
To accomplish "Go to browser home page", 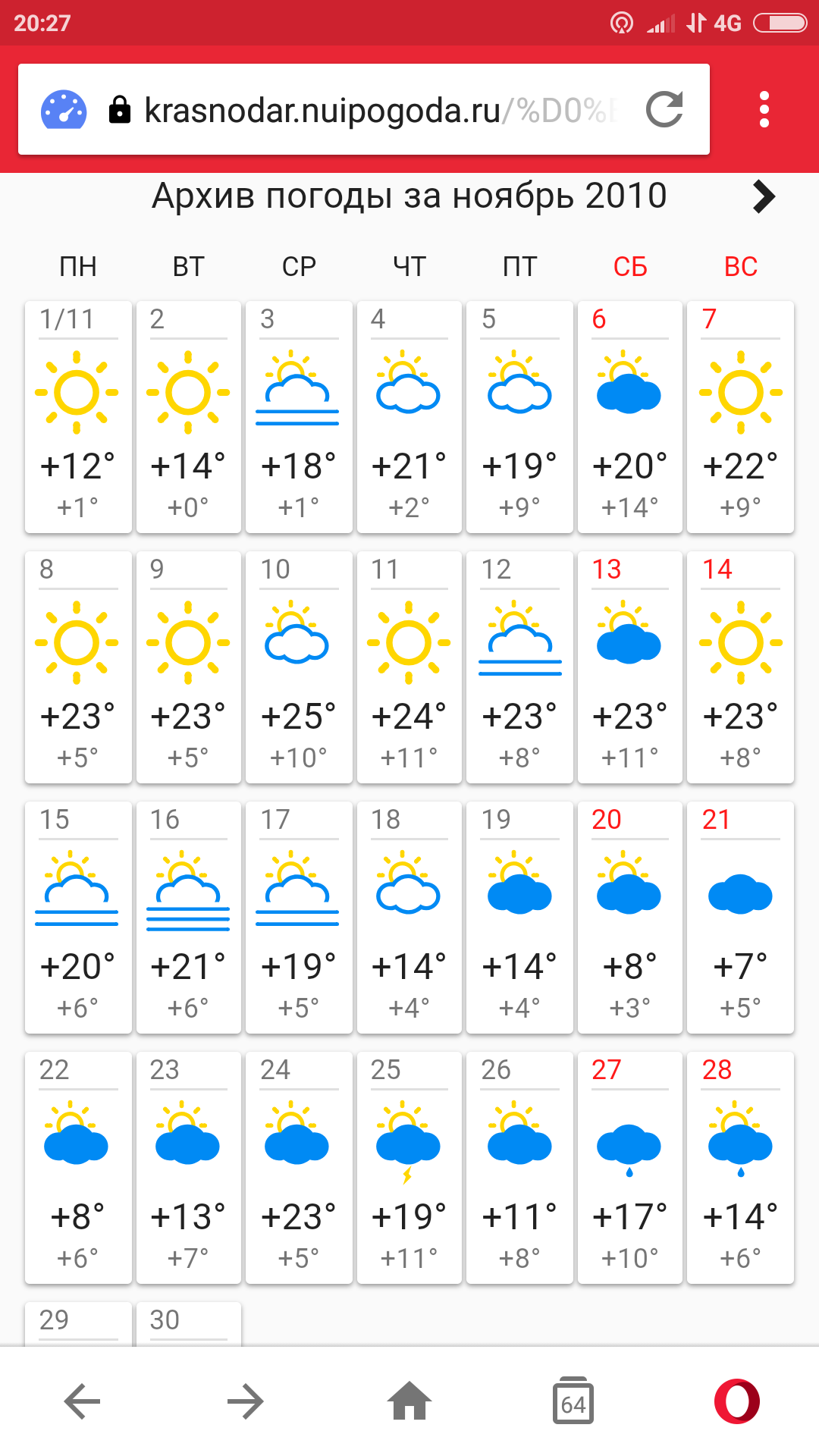I will pos(409,1401).
